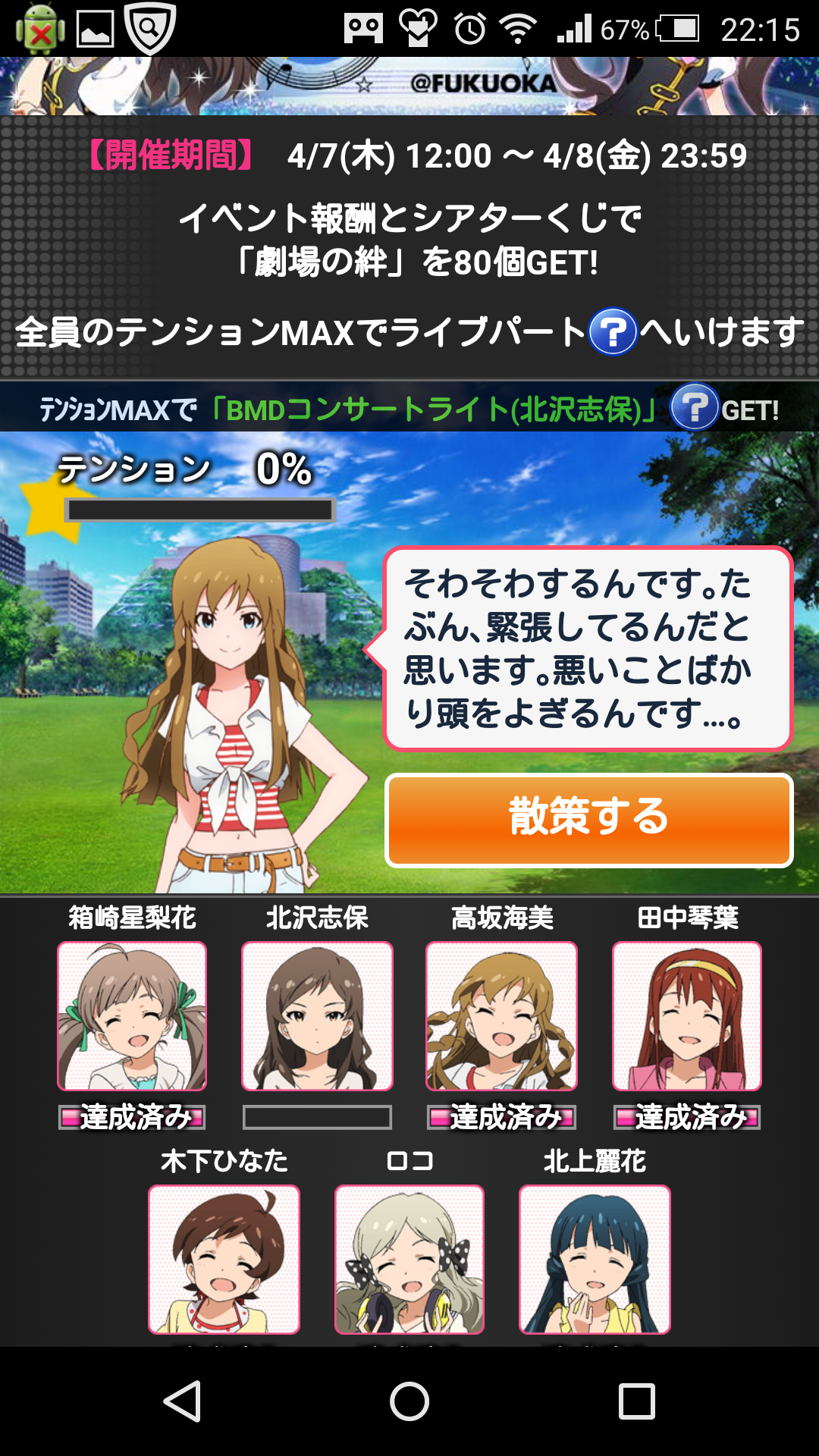Tap the orange 散策する button
The width and height of the screenshot is (819, 1456).
(588, 820)
